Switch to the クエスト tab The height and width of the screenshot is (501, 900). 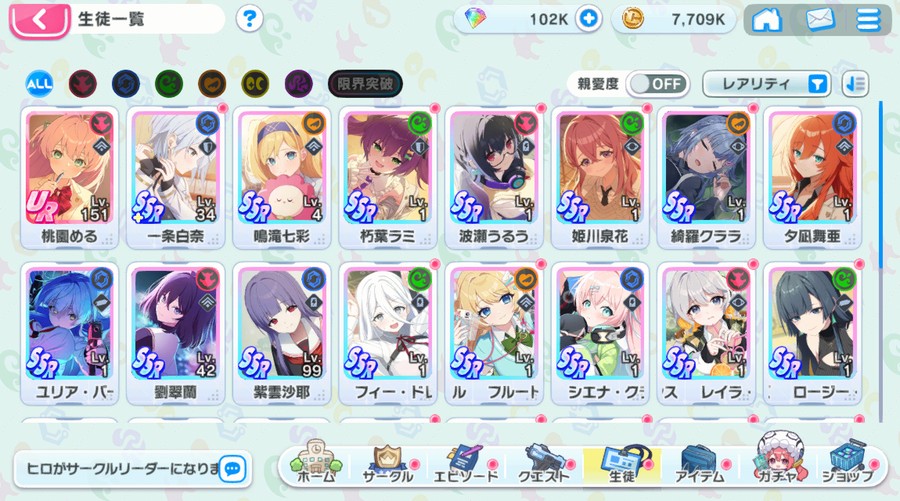point(544,463)
